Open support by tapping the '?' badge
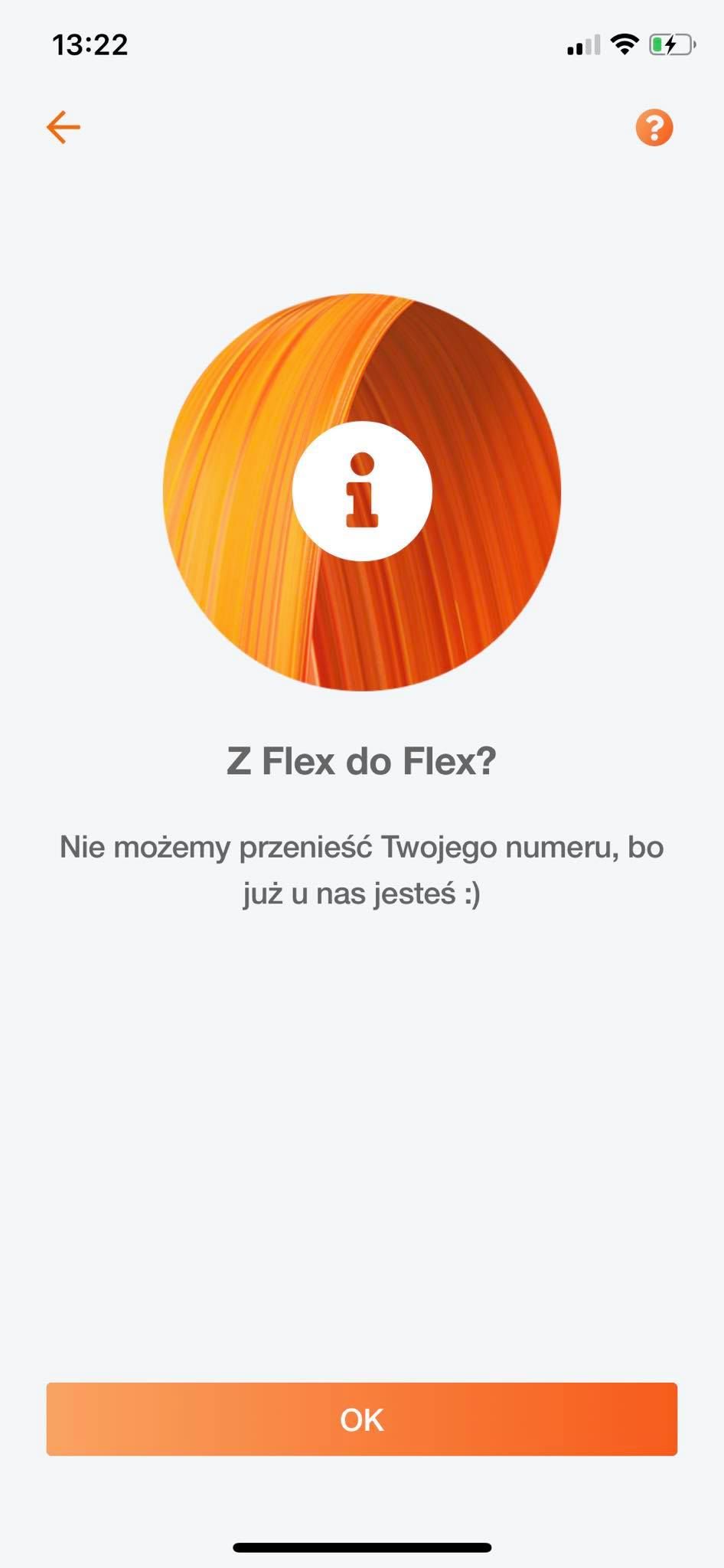Viewport: 724px width, 1568px height. pyautogui.click(x=655, y=128)
